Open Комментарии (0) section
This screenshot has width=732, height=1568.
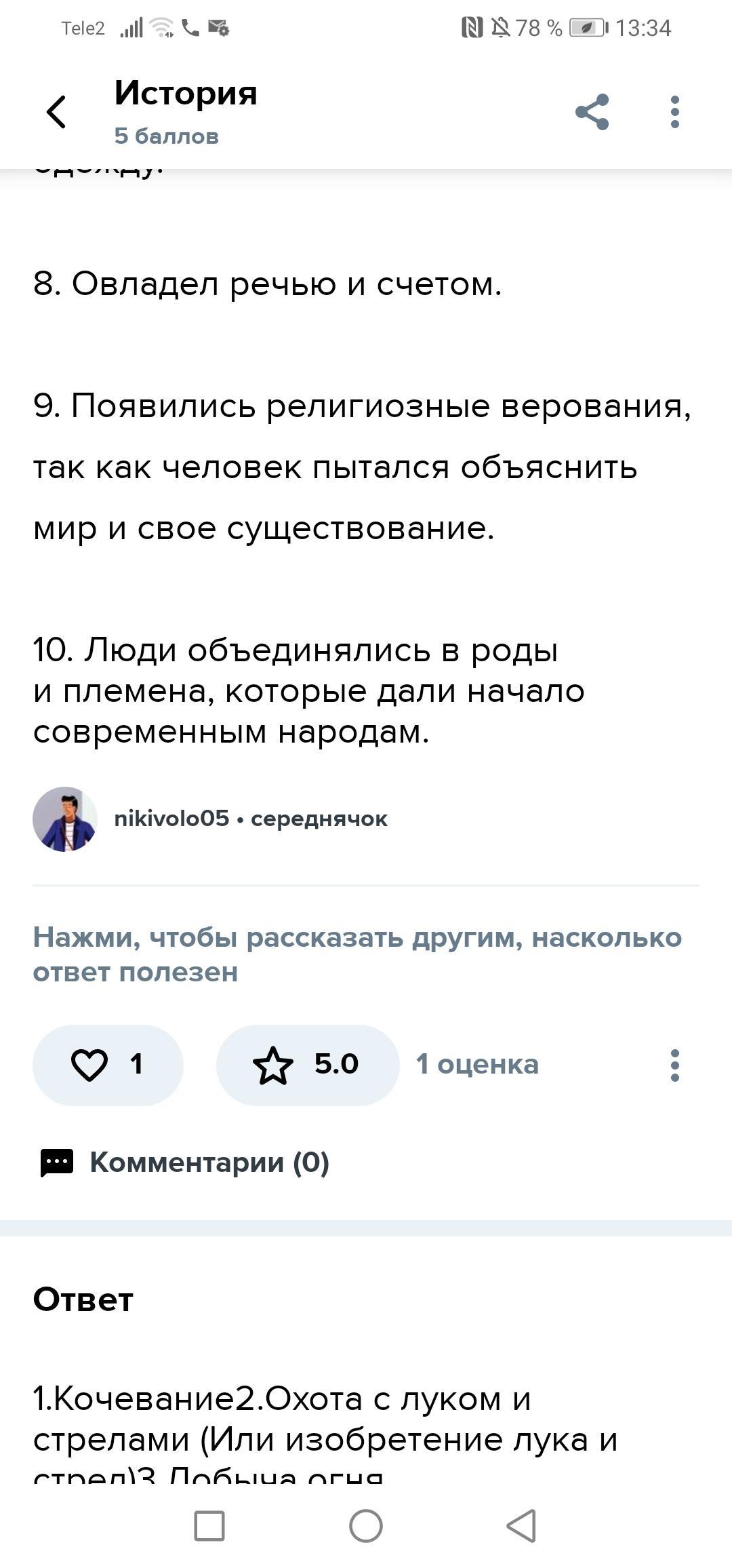pyautogui.click(x=184, y=1162)
